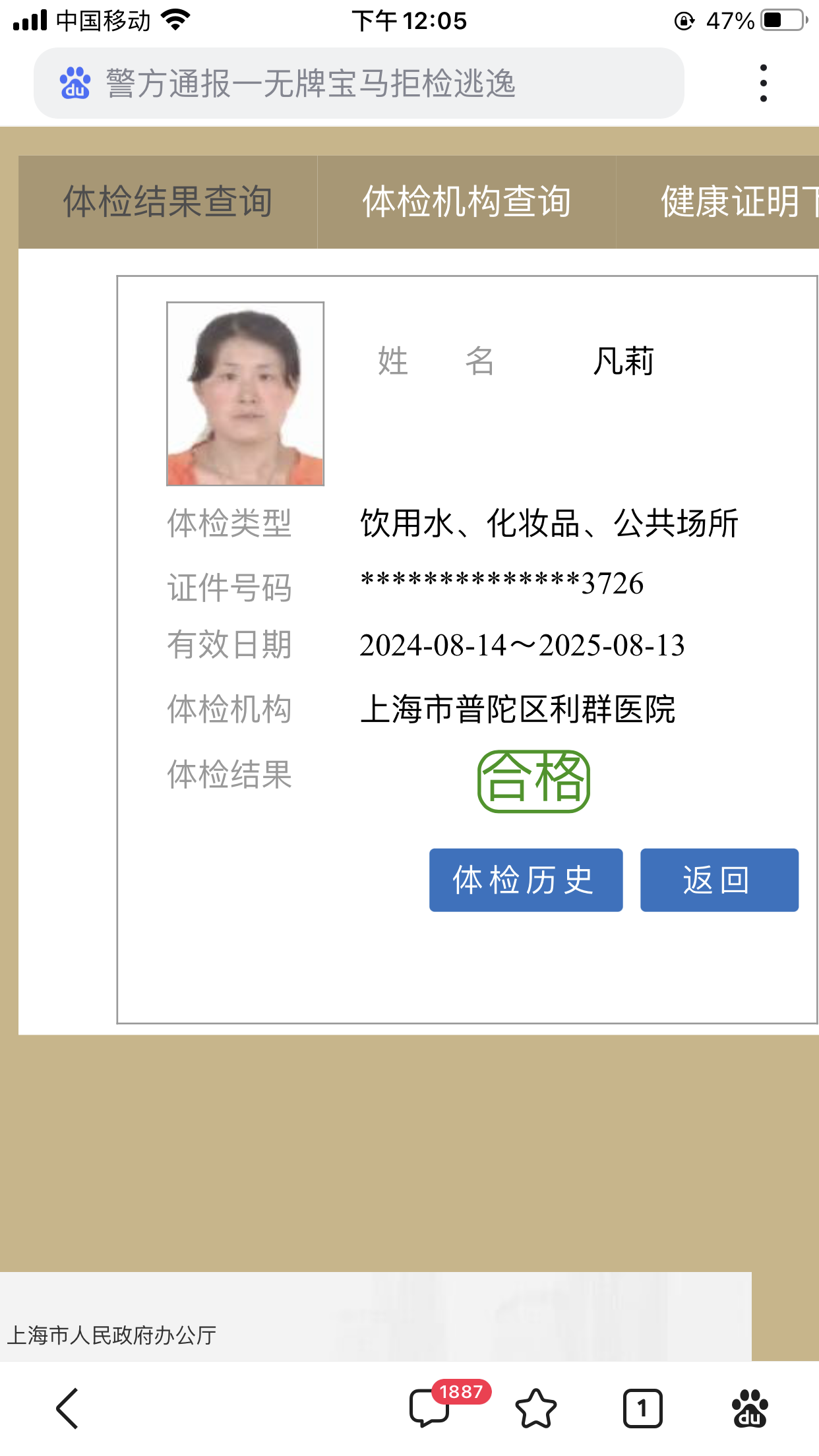Open the three-dot overflow menu
Image resolution: width=819 pixels, height=1456 pixels.
click(763, 84)
